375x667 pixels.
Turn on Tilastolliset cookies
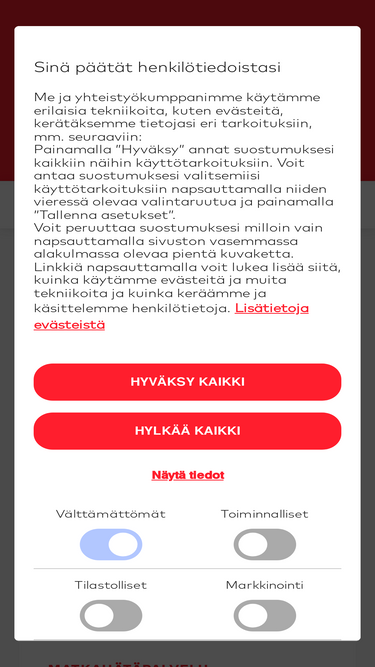[x=111, y=615]
